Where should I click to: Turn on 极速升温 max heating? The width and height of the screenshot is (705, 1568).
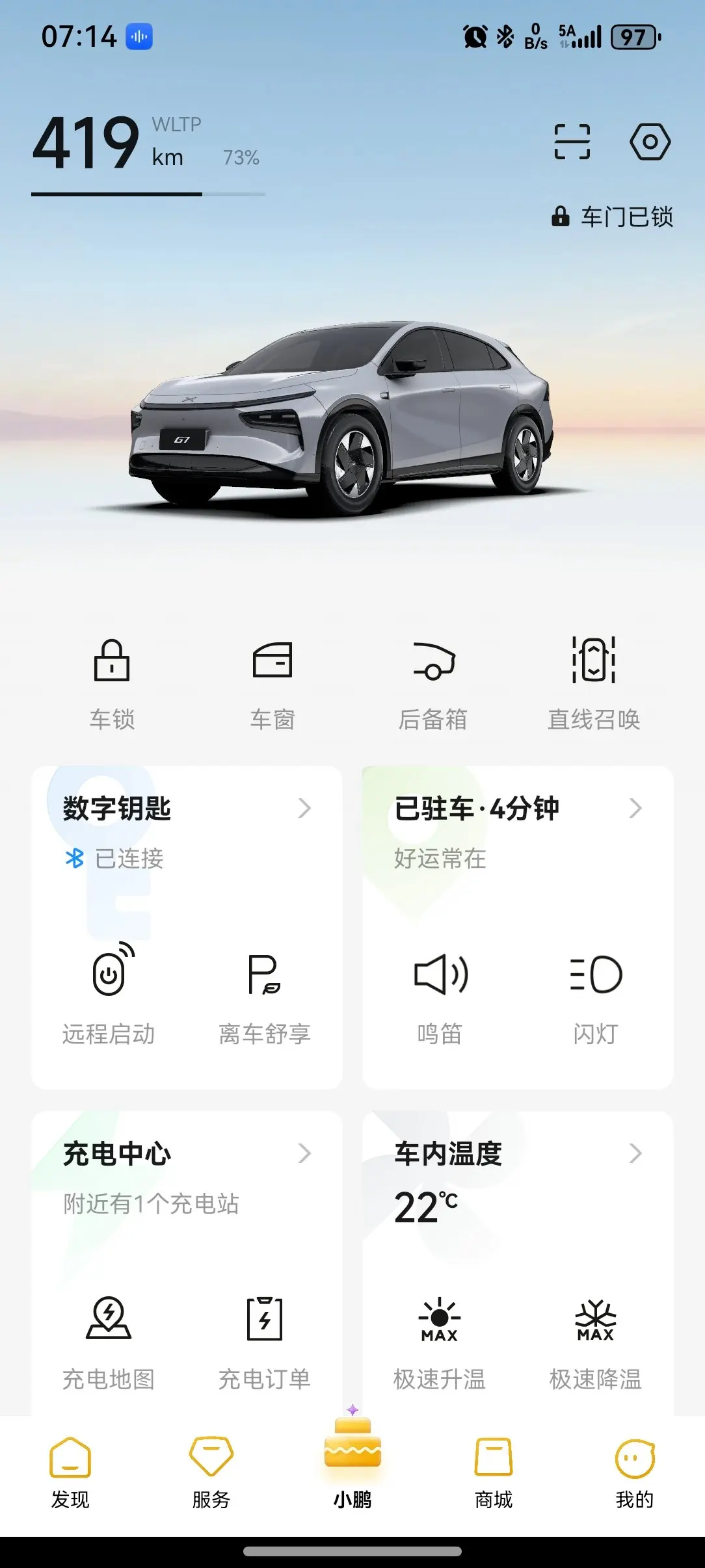coord(440,1339)
